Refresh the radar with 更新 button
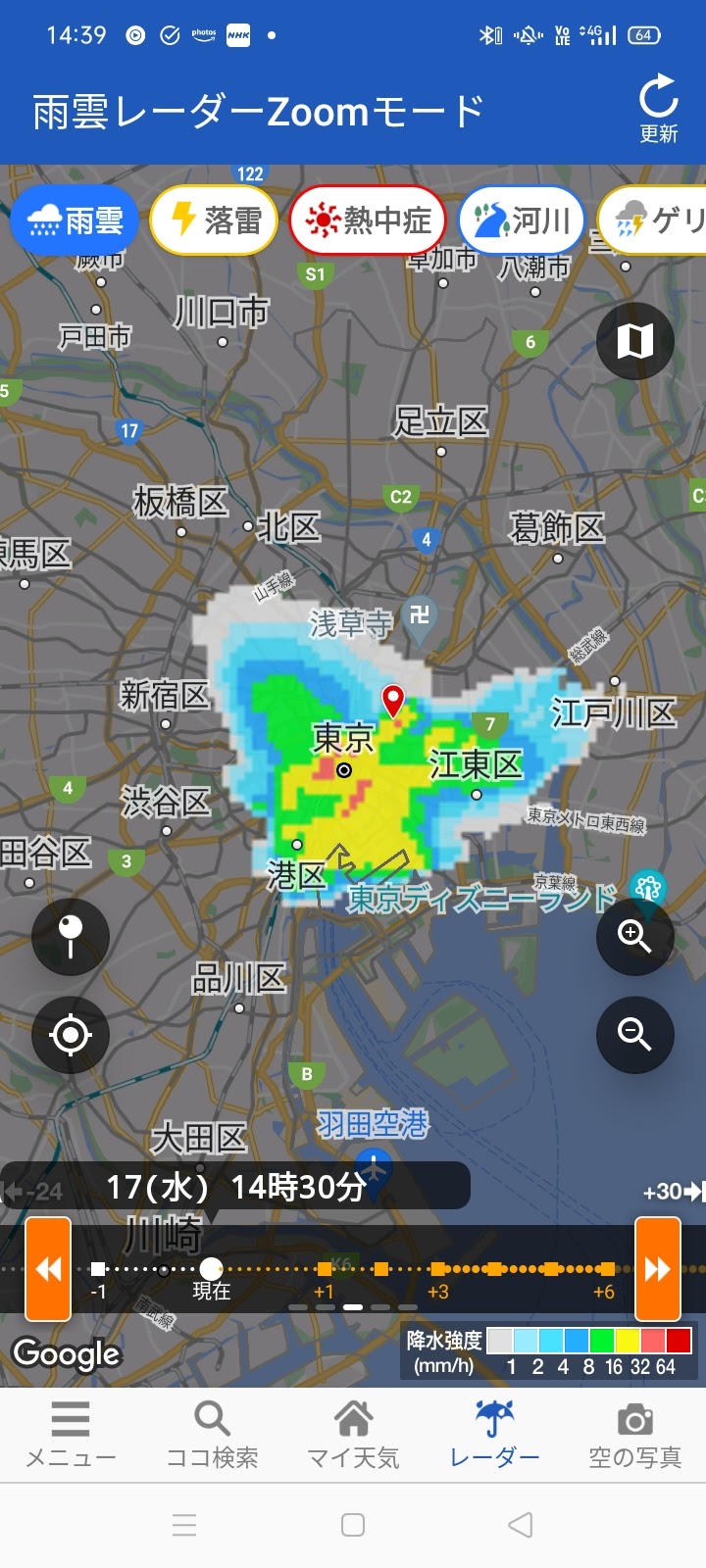The height and width of the screenshot is (1568, 706). coord(658,110)
